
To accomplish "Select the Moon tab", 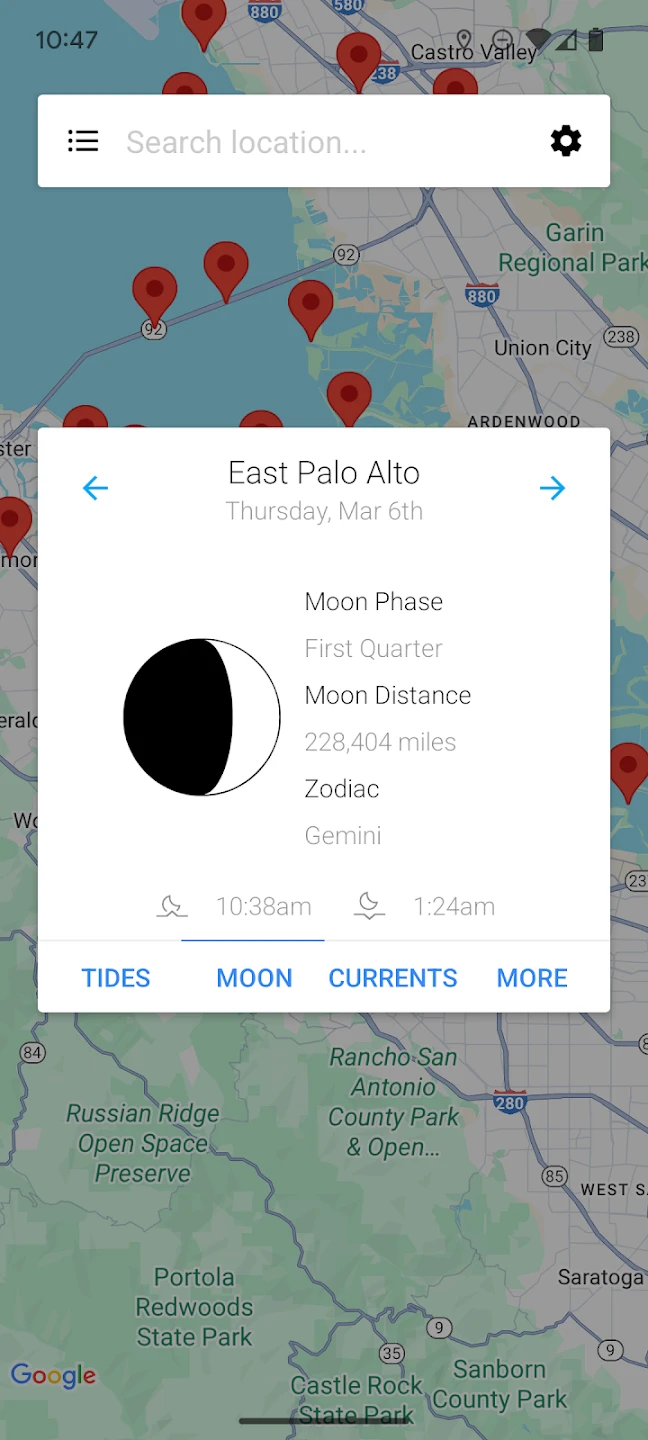I will pos(254,978).
